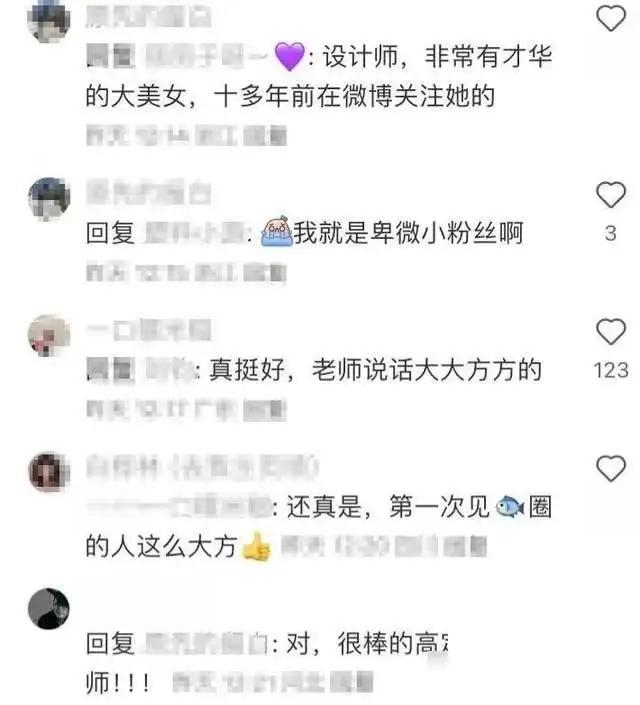Open avatar of 老师说话大大方方 commenter

(48, 335)
